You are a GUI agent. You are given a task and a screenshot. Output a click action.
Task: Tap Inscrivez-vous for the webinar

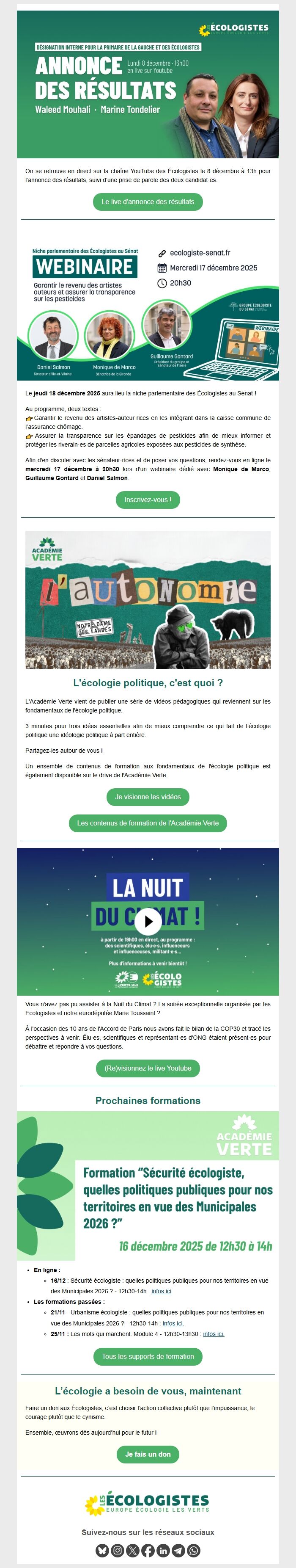point(148,500)
